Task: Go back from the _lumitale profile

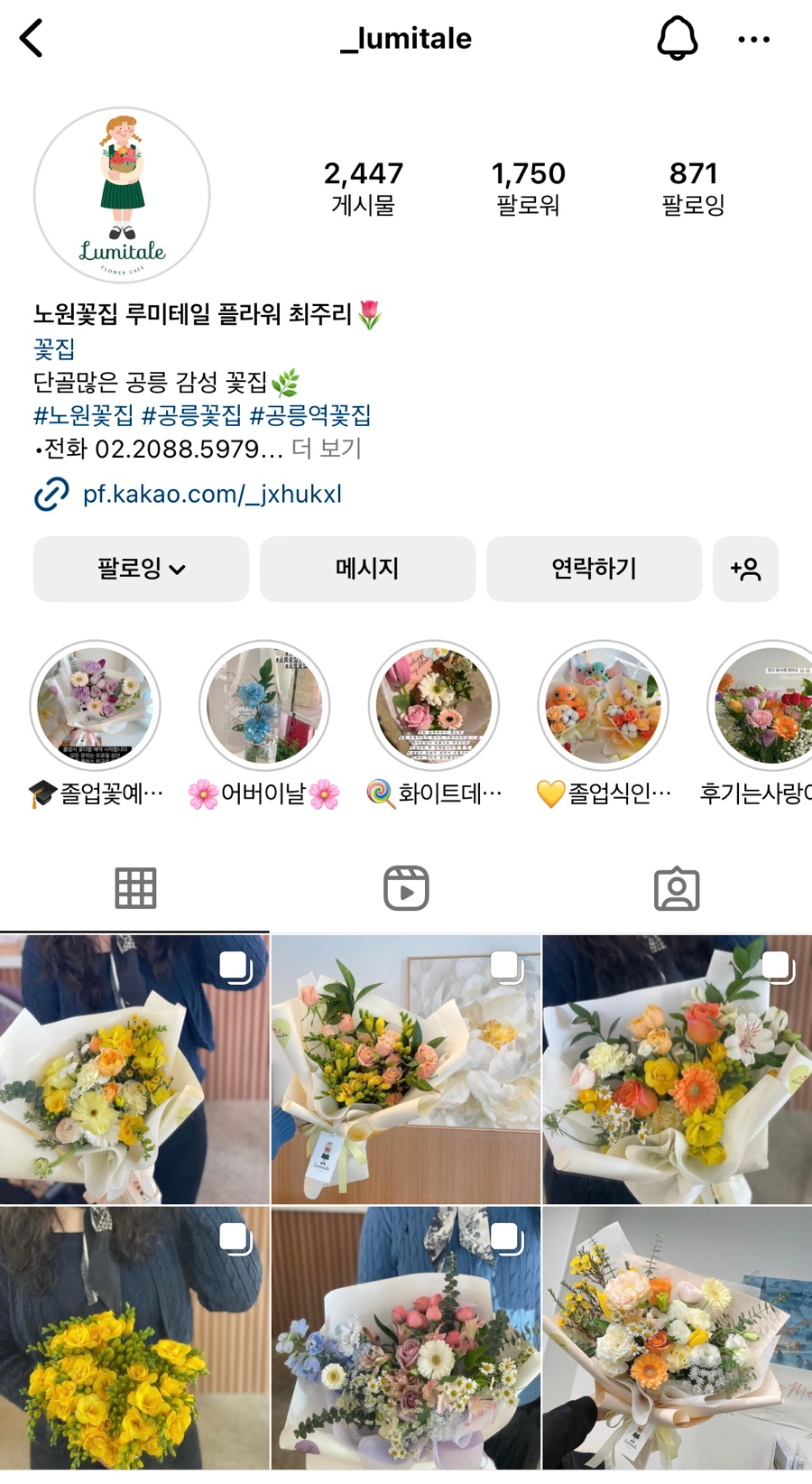Action: tap(32, 39)
